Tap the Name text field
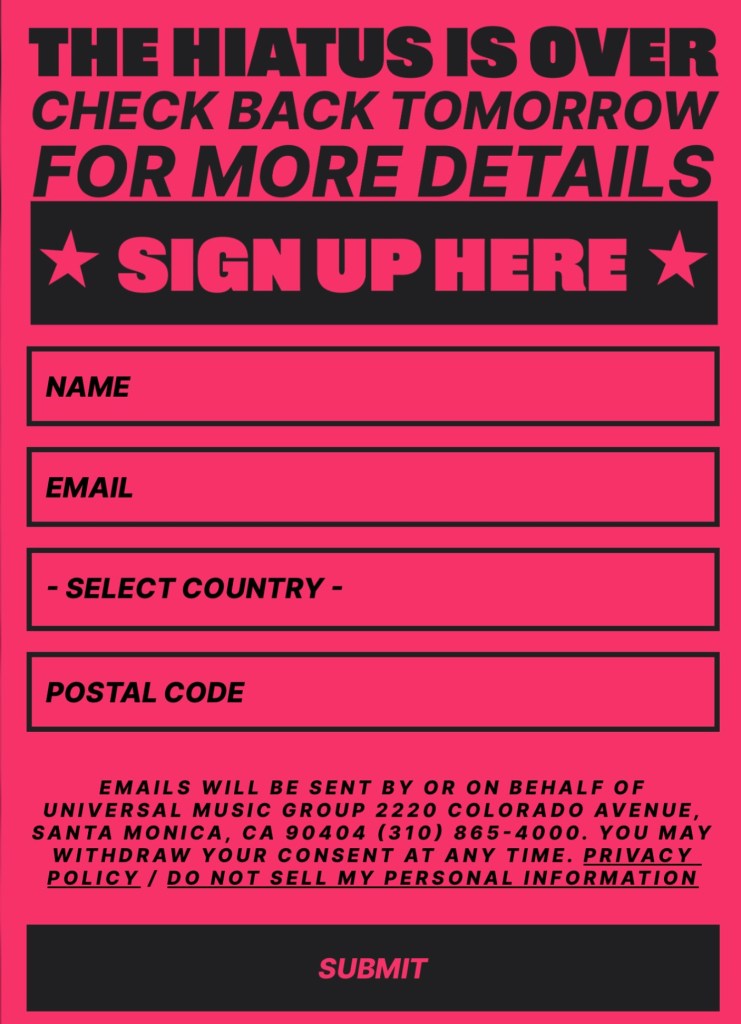The image size is (741, 1024). [372, 387]
